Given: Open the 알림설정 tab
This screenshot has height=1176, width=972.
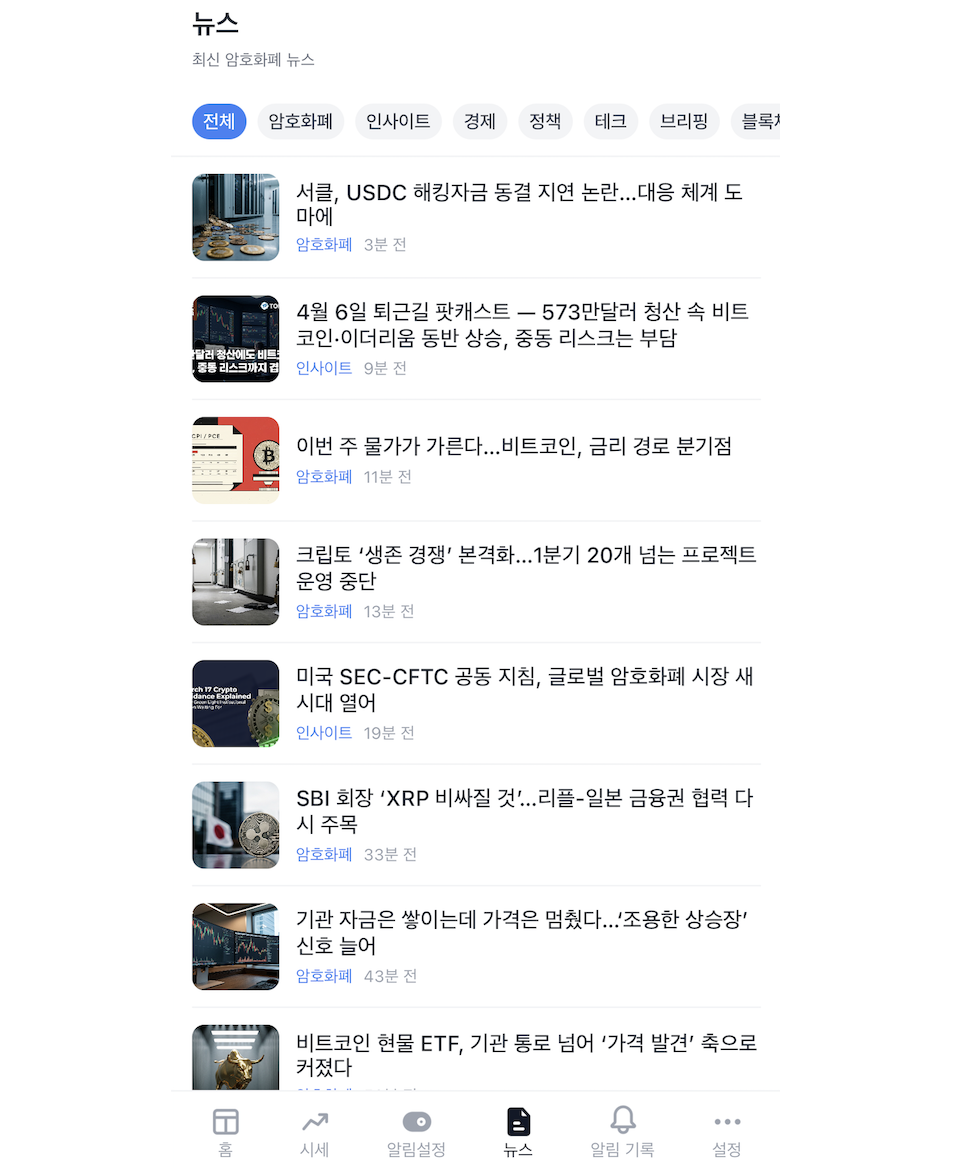Looking at the screenshot, I should point(416,1132).
